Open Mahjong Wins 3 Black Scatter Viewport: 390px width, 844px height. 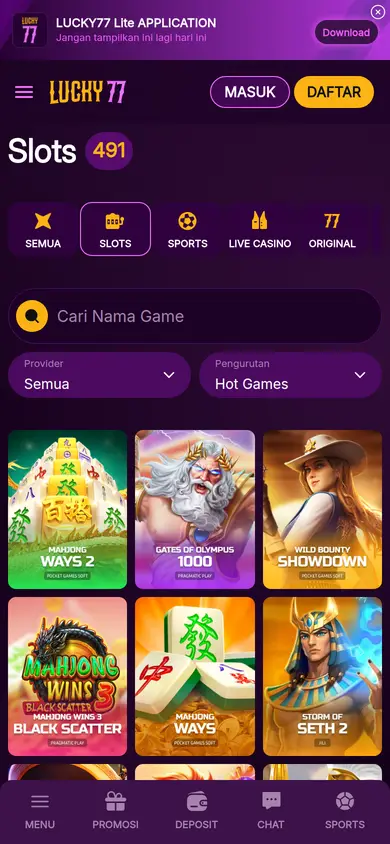coord(68,677)
